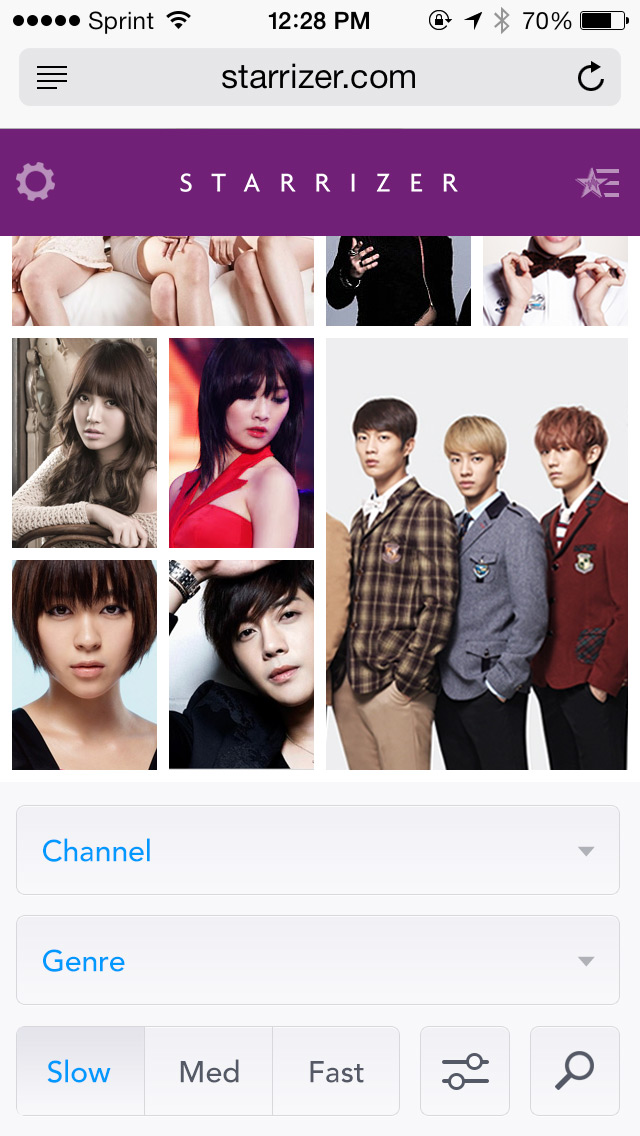Open the settings gear icon
The image size is (640, 1136).
[x=36, y=182]
